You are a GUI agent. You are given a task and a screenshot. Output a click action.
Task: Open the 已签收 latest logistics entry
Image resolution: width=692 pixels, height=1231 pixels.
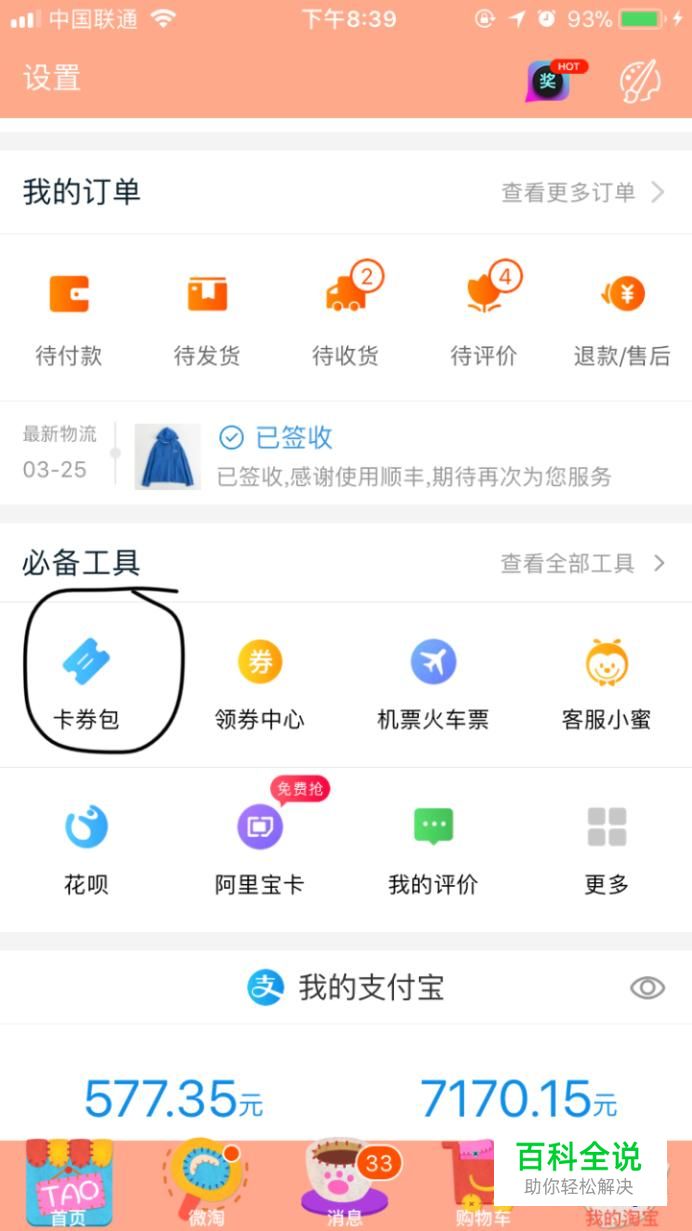point(400,455)
